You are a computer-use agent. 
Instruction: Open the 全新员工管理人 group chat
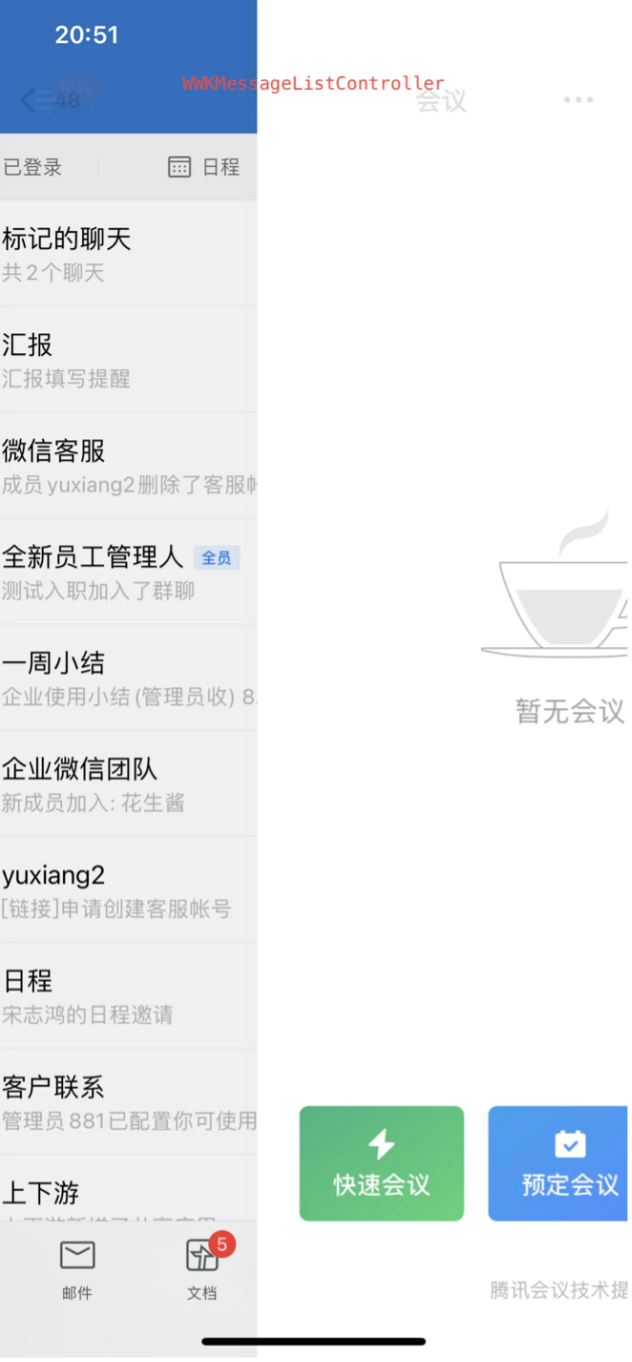coord(128,572)
